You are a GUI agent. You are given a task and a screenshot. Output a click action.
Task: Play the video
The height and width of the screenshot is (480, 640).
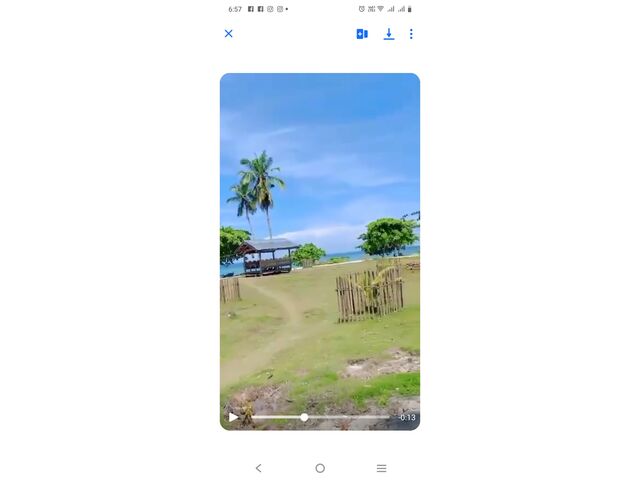tap(233, 417)
